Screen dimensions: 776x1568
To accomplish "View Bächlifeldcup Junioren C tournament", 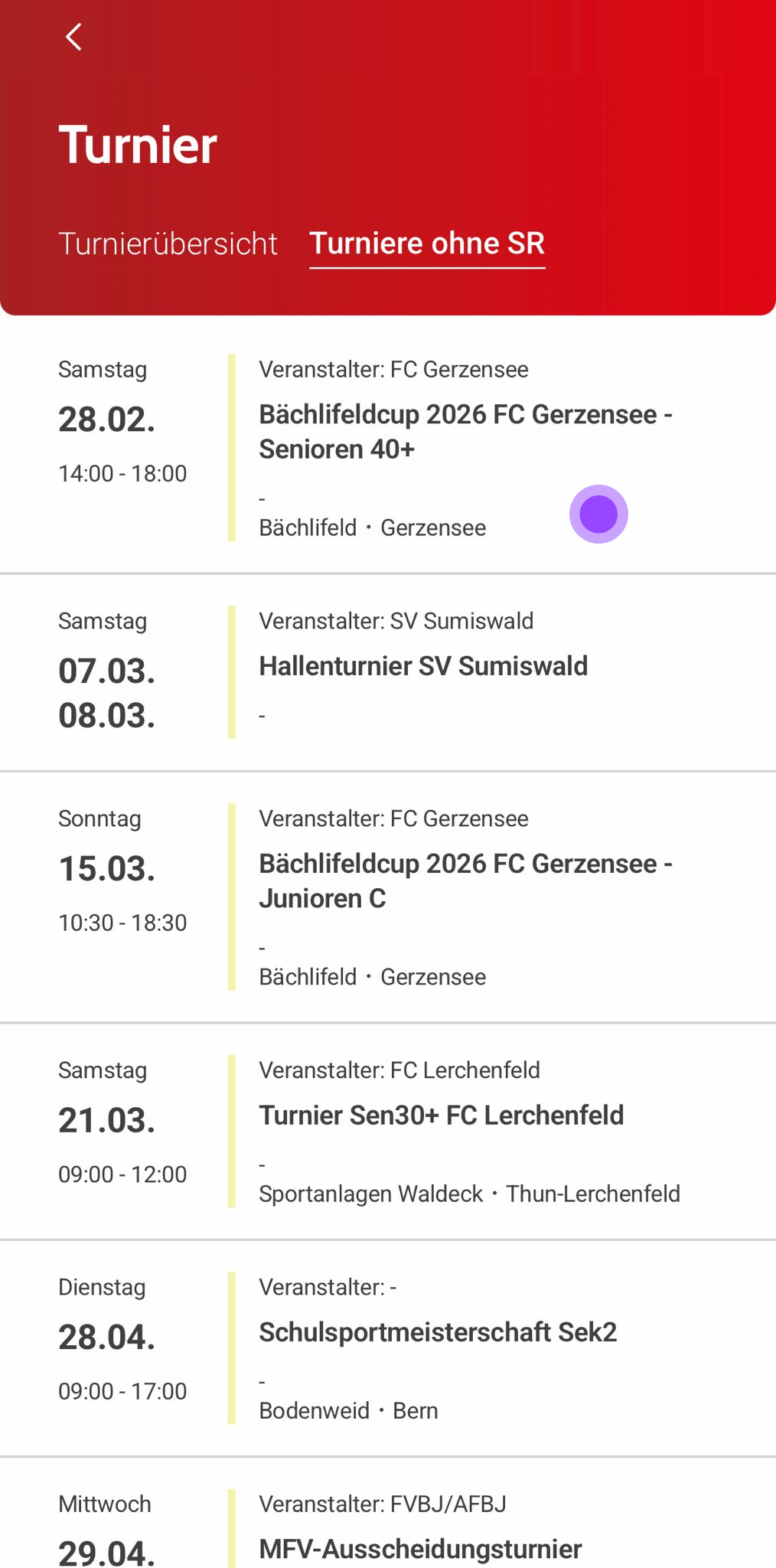I will [x=465, y=881].
